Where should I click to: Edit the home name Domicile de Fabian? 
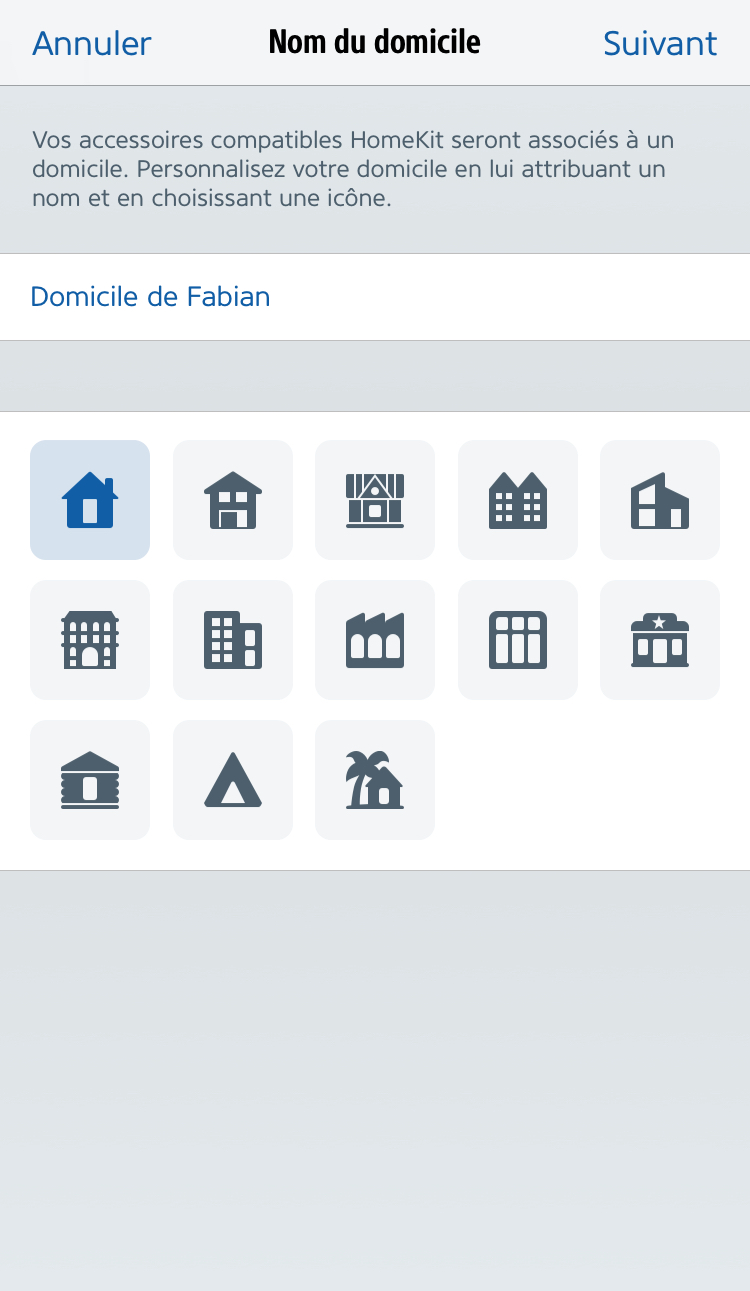tap(150, 297)
